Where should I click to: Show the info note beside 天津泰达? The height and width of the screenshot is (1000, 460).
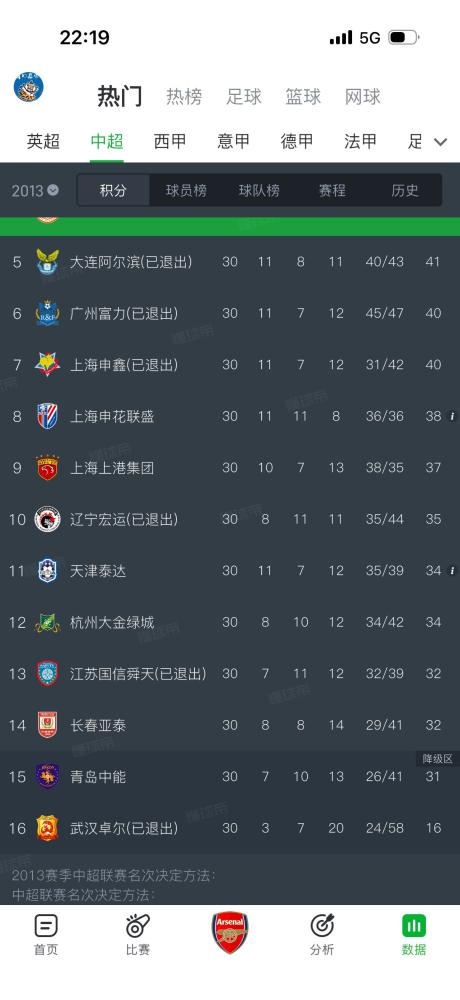point(452,571)
